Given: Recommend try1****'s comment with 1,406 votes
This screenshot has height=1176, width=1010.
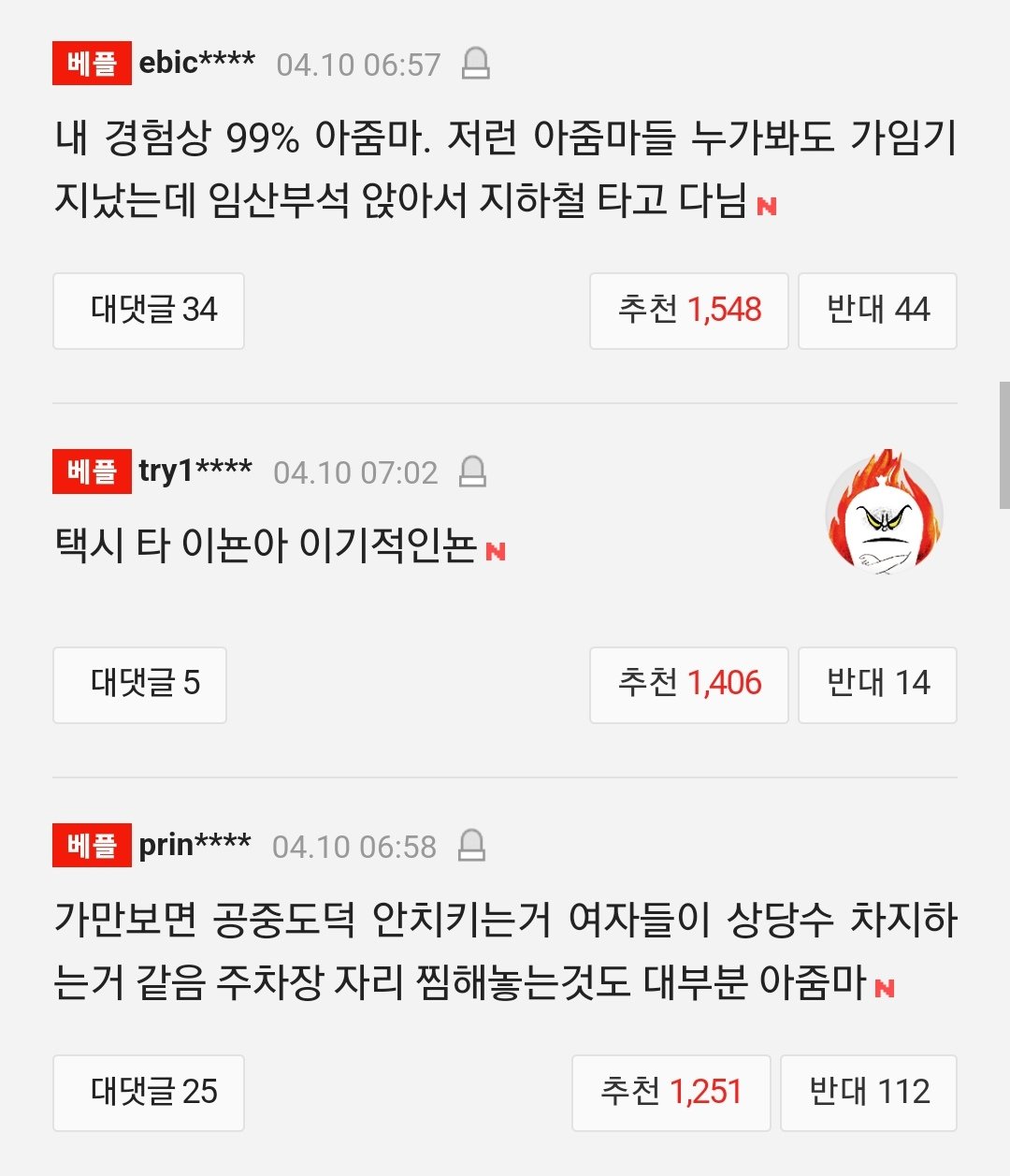Looking at the screenshot, I should point(688,684).
